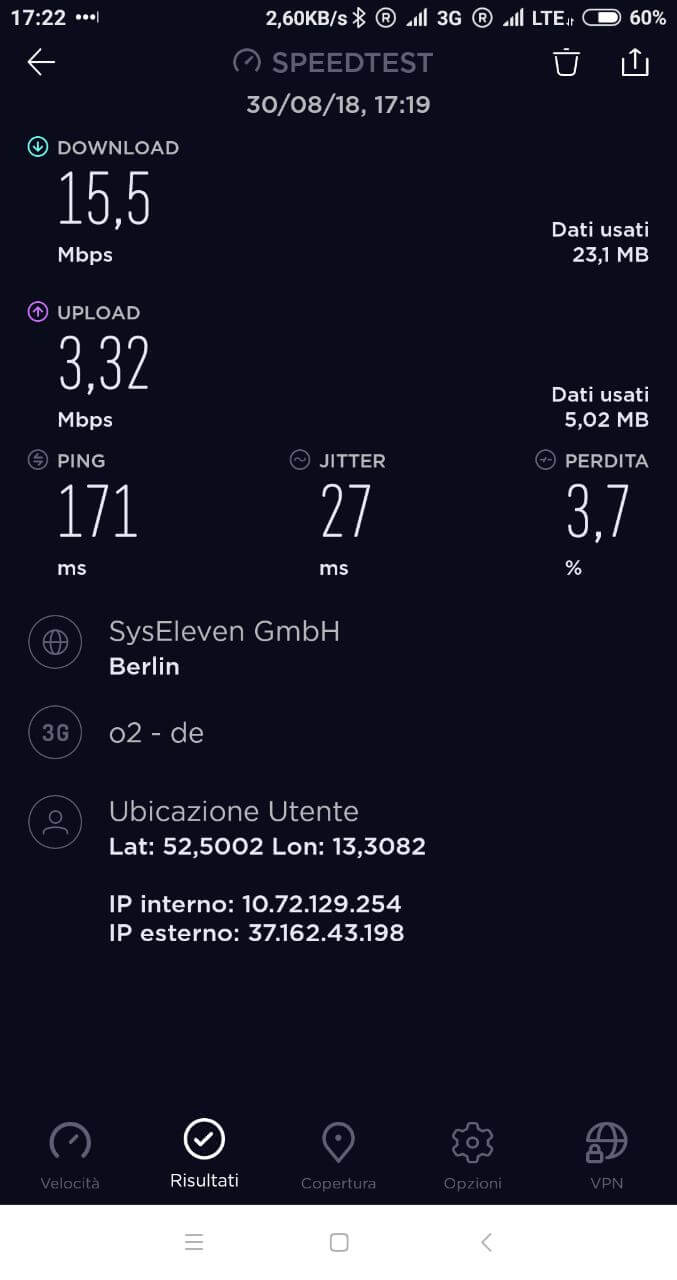The image size is (677, 1280).
Task: Select the Risultati tab
Action: coord(204,1154)
